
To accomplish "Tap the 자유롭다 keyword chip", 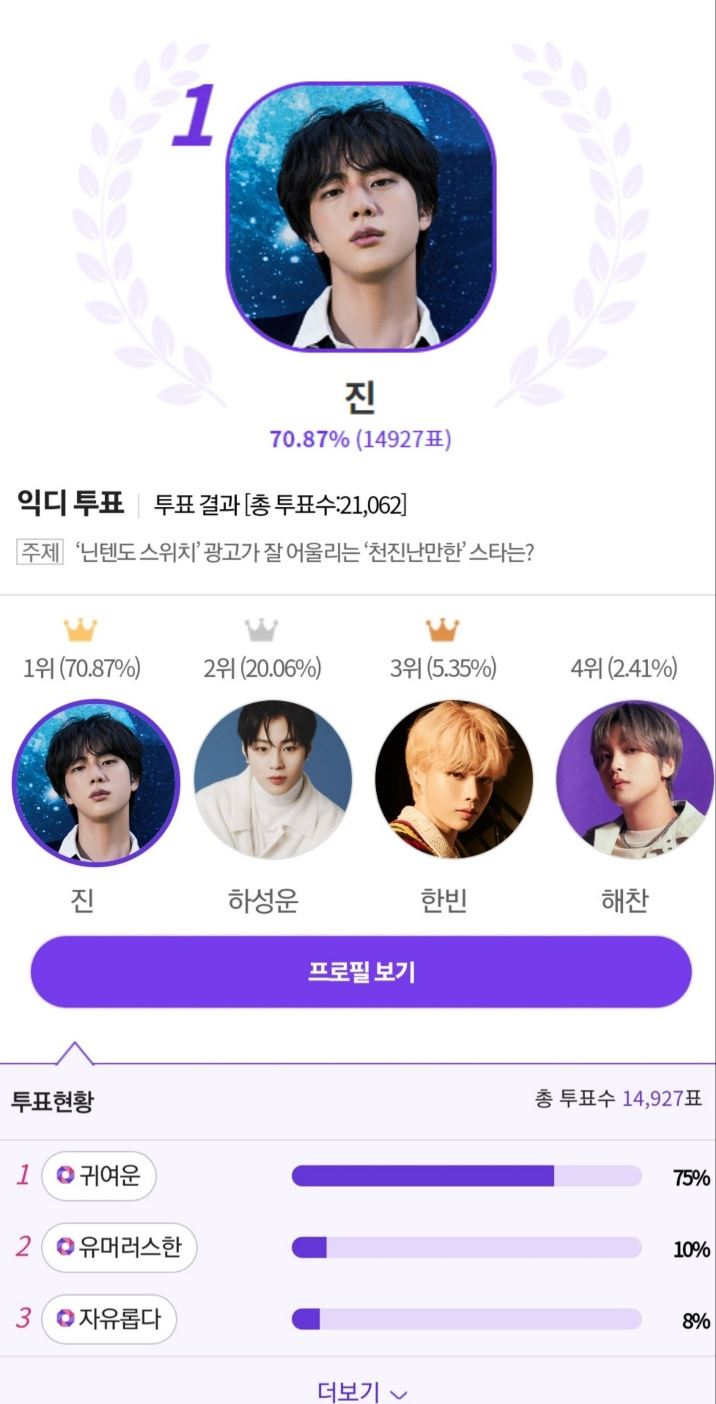I will 109,1319.
